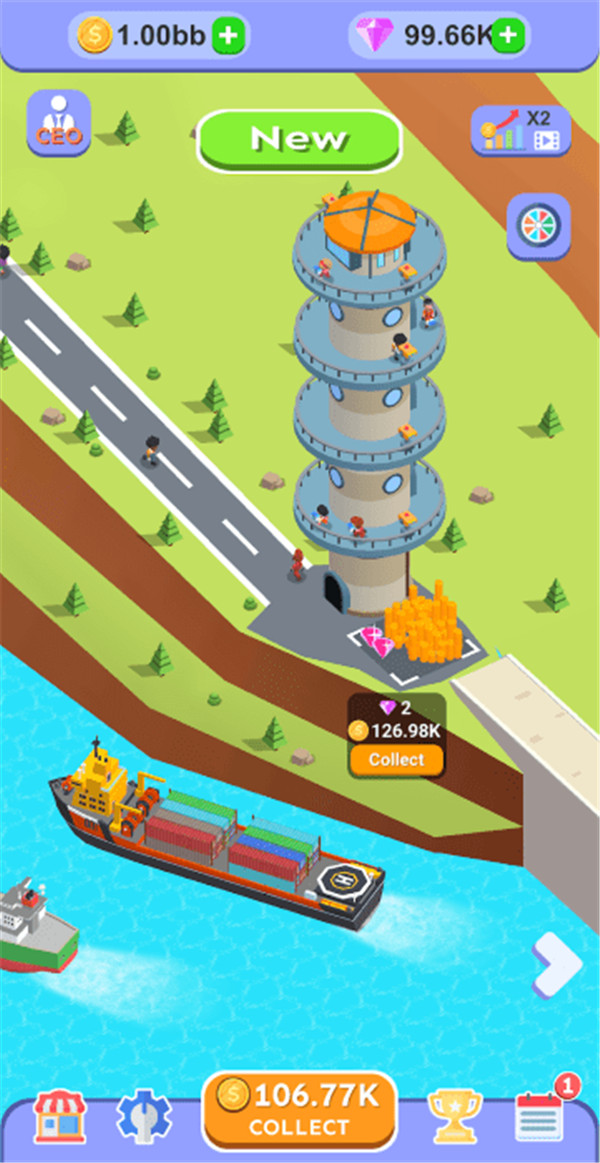Viewport: 600px width, 1163px height.
Task: Add more gems with the plus button
Action: 508,36
